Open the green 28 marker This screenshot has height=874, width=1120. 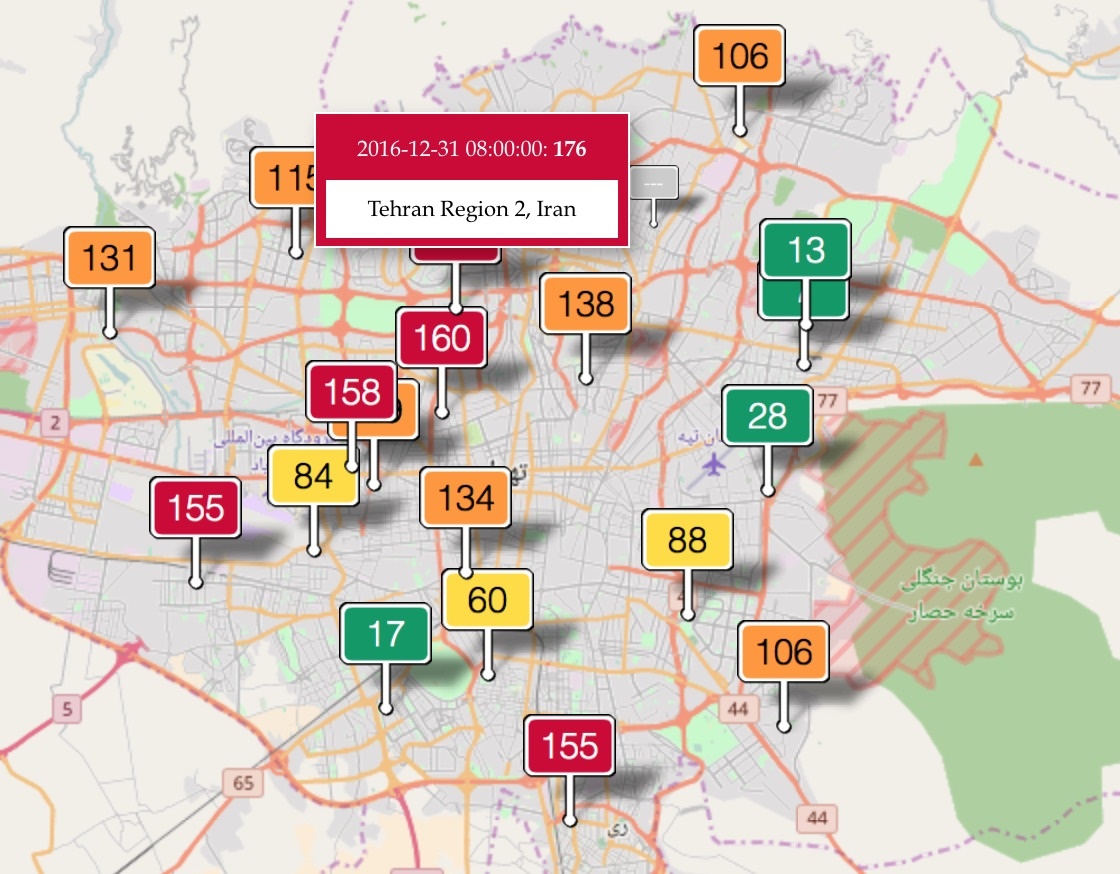[767, 416]
